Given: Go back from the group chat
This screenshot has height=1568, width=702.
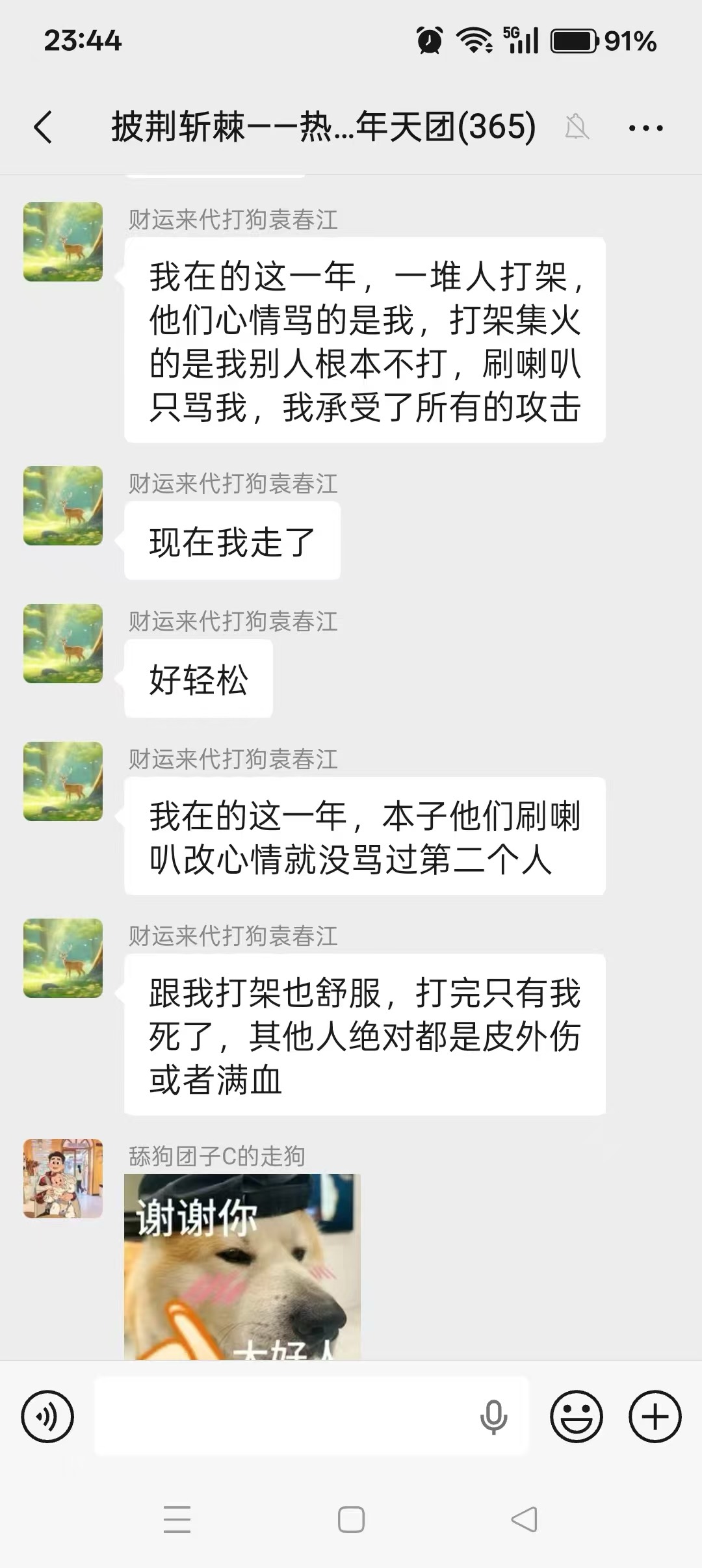Looking at the screenshot, I should pos(43,127).
